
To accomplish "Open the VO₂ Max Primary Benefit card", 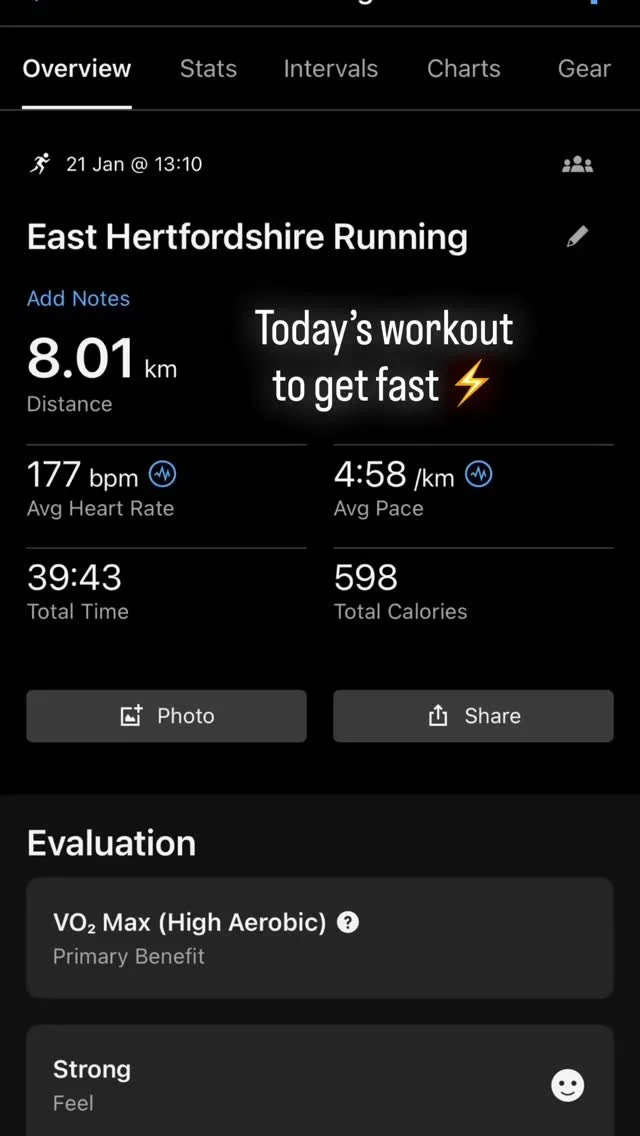I will pos(319,938).
